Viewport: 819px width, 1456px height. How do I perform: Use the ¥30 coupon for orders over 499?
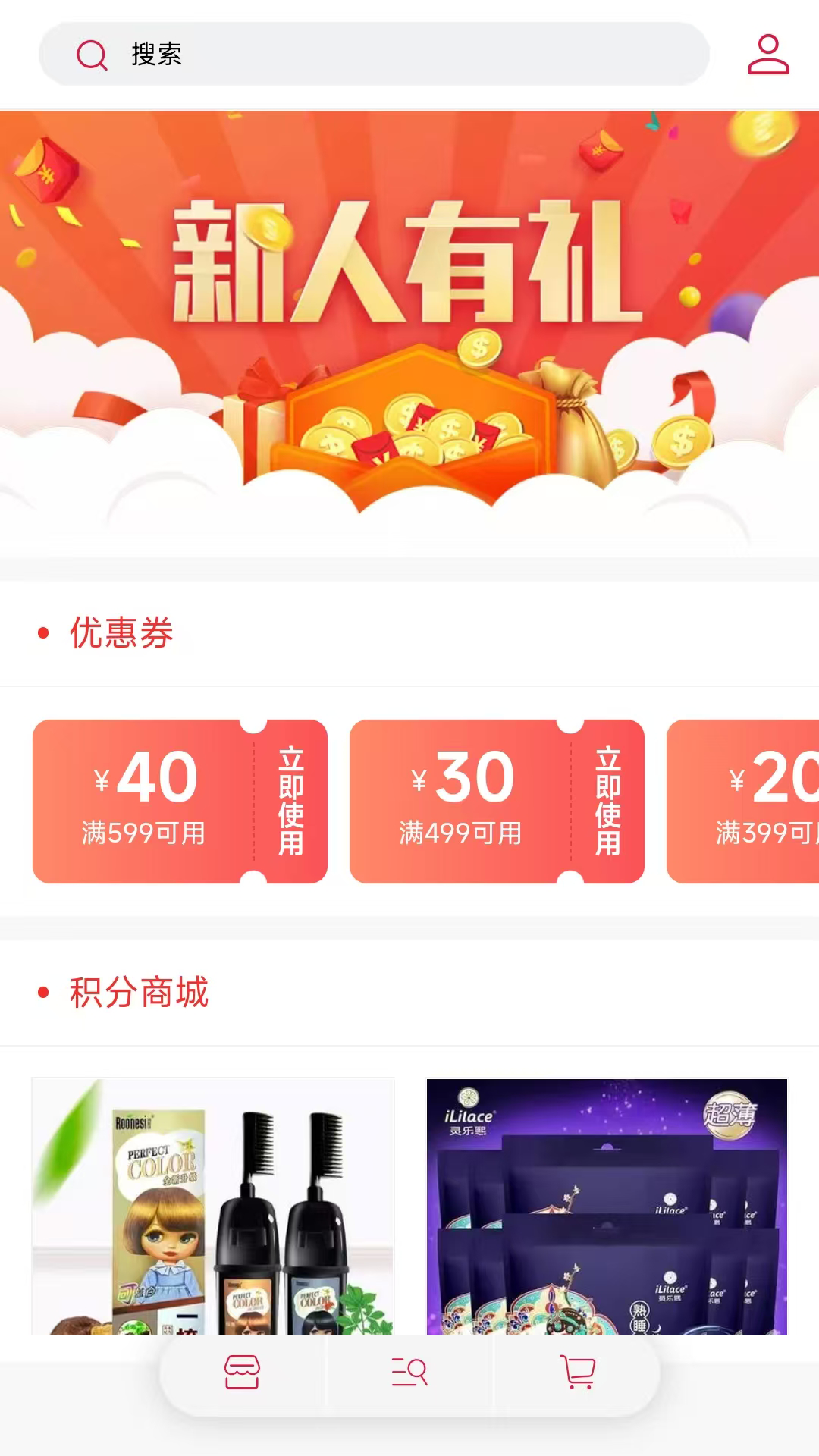[607, 801]
